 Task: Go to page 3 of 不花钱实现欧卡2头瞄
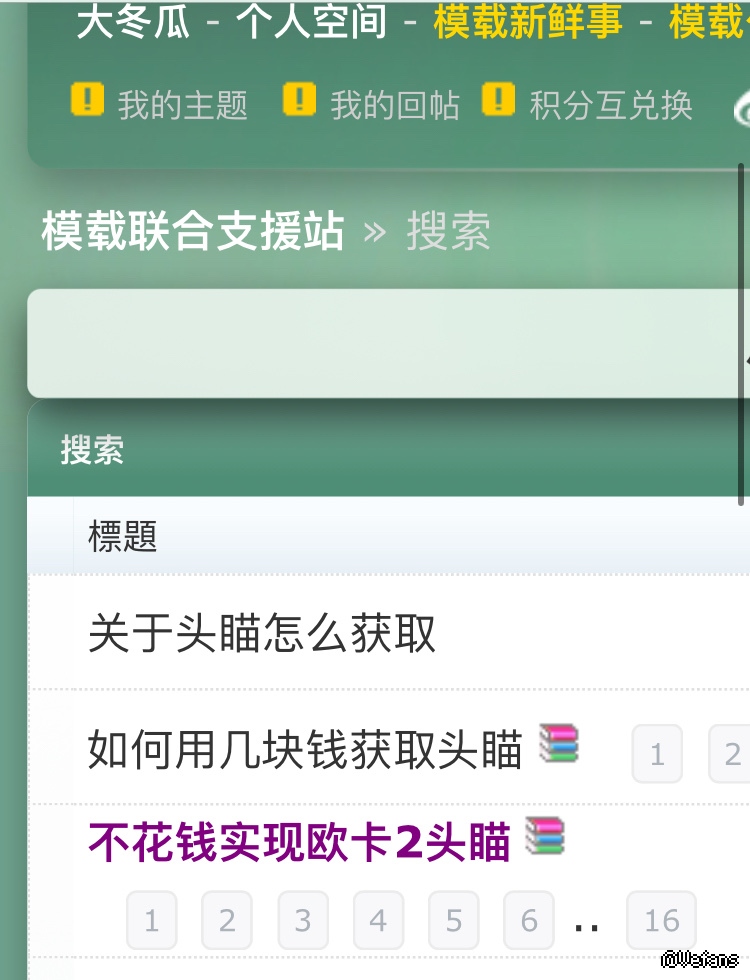pos(303,920)
